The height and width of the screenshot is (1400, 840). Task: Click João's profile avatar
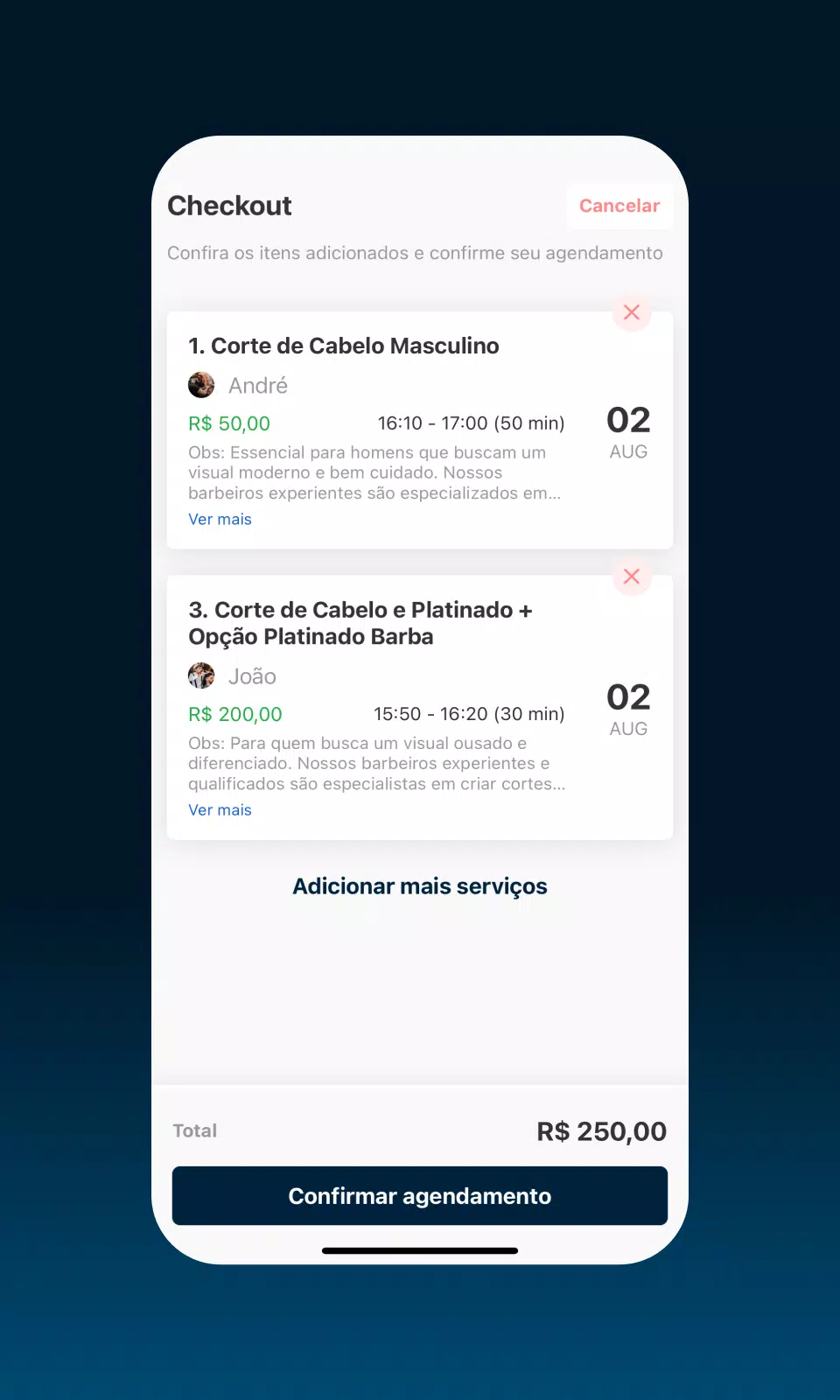click(201, 675)
